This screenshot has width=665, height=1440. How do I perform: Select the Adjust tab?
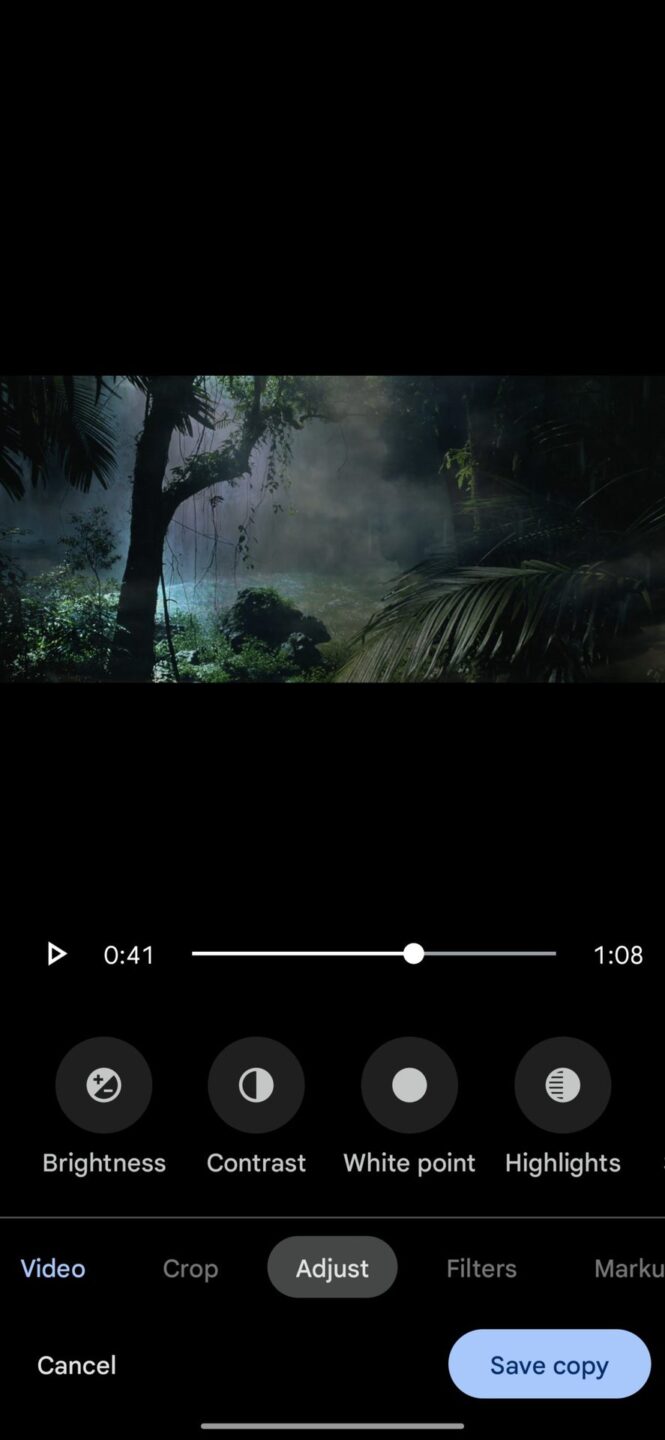tap(332, 1268)
